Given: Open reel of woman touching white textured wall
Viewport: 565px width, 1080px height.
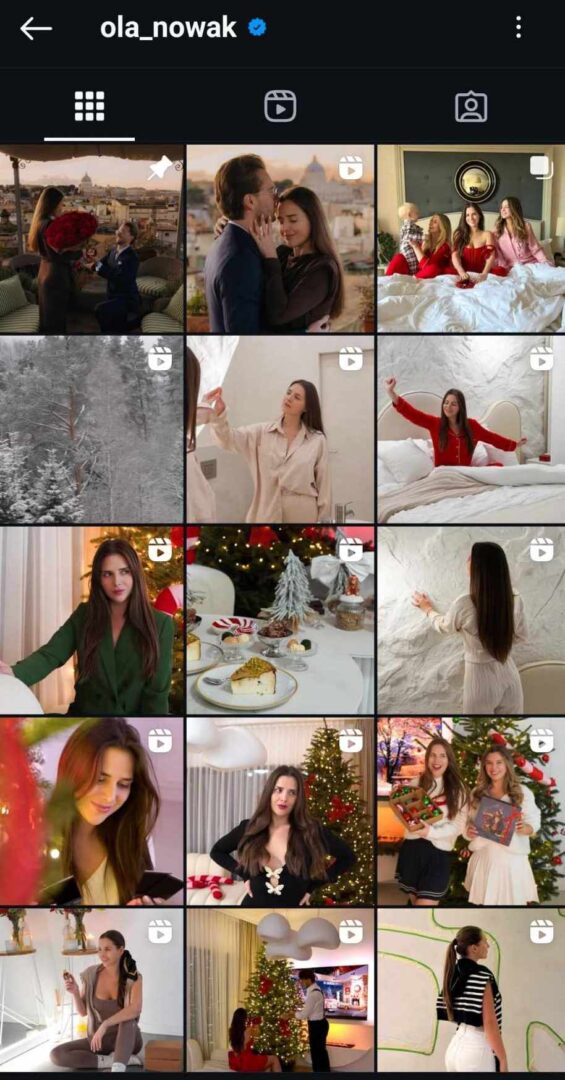Looking at the screenshot, I should [x=471, y=620].
